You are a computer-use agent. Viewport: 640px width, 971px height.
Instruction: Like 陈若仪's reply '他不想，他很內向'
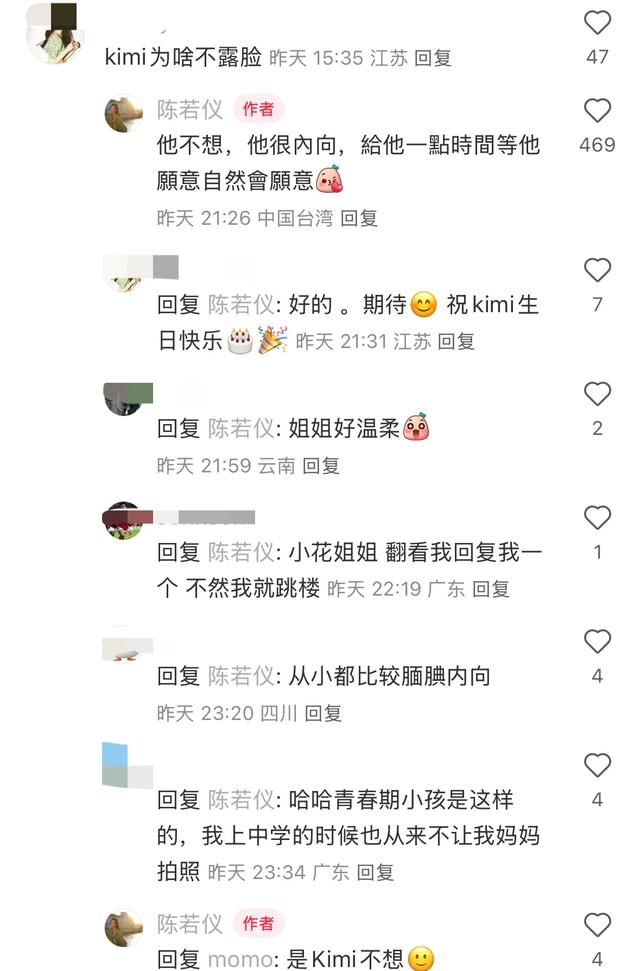pyautogui.click(x=597, y=111)
